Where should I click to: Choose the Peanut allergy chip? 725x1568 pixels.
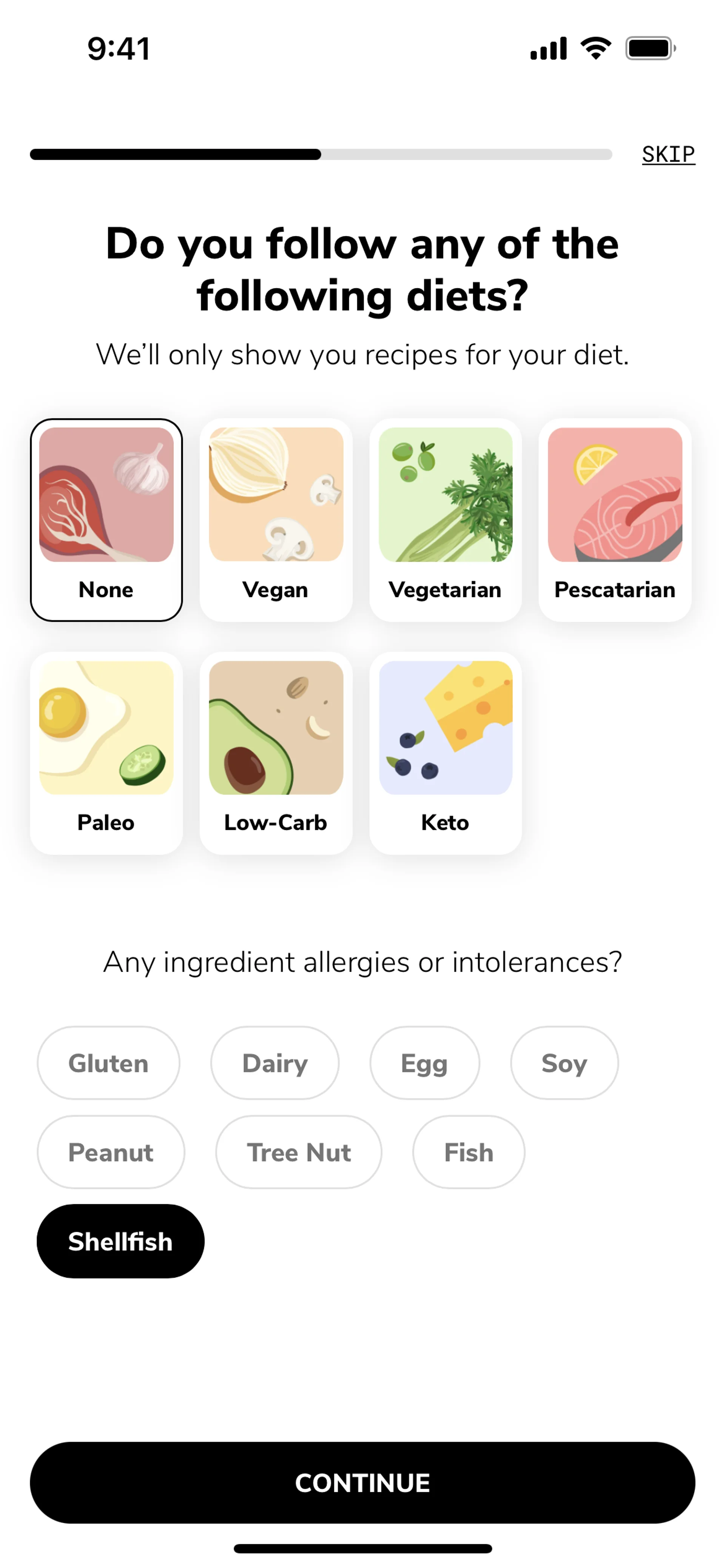point(111,1152)
